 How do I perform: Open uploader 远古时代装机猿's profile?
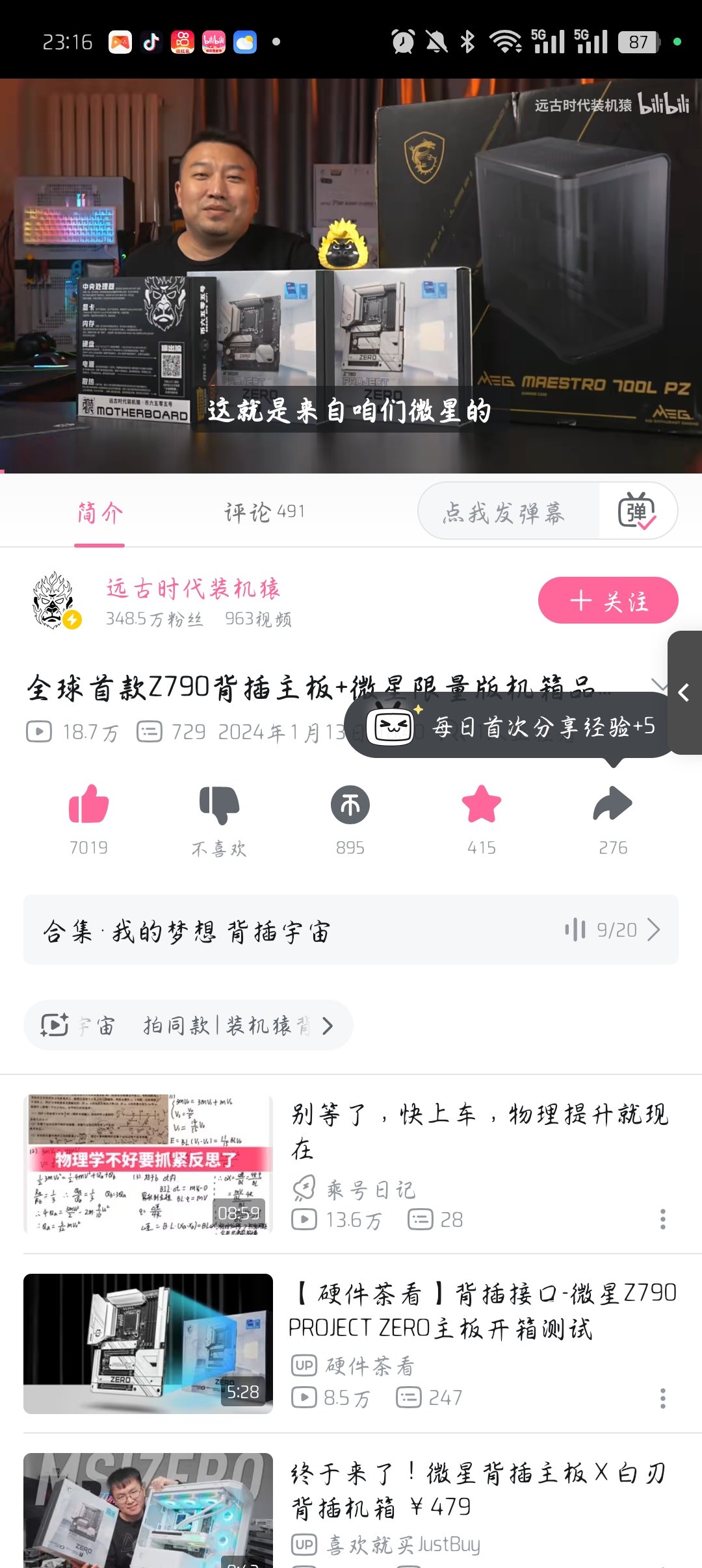193,588
